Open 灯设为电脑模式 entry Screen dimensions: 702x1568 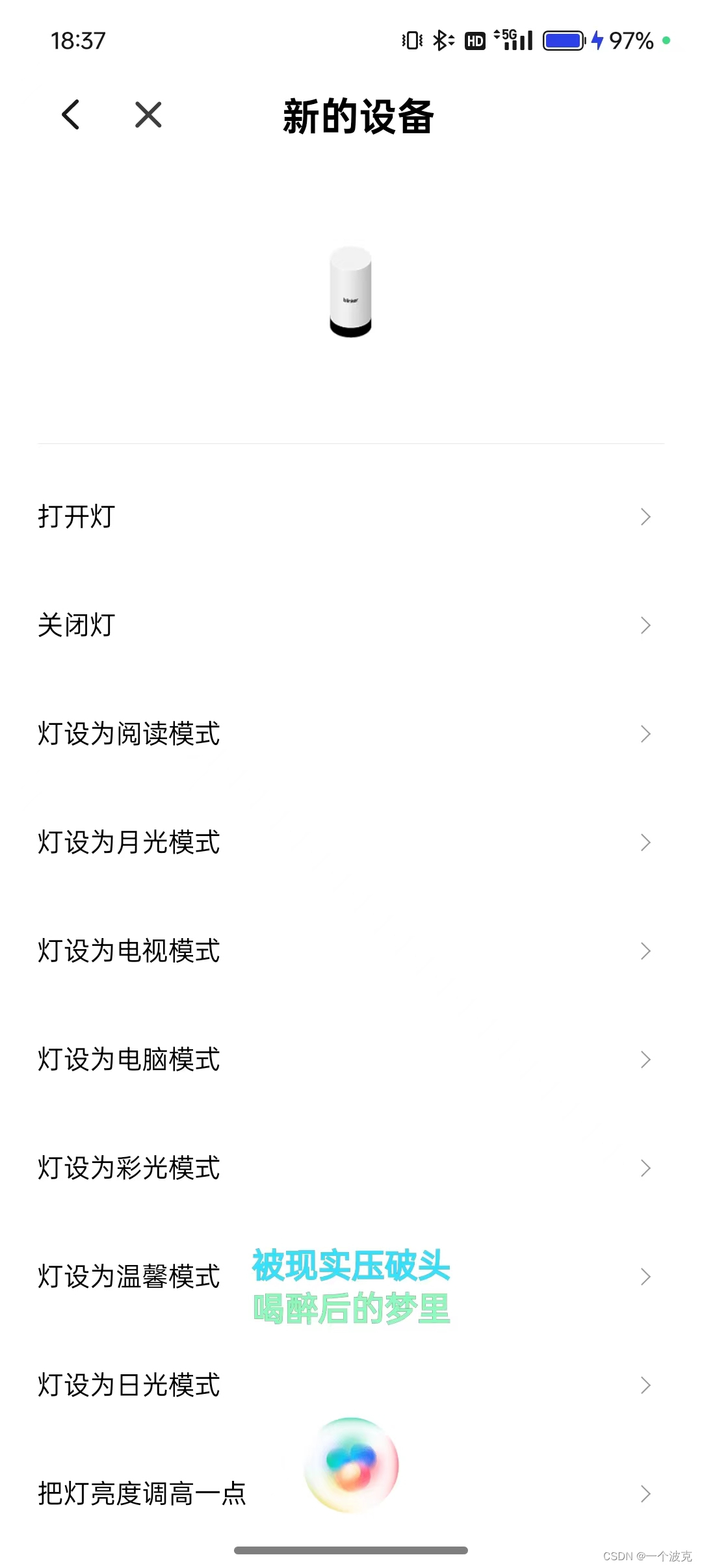[351, 1060]
